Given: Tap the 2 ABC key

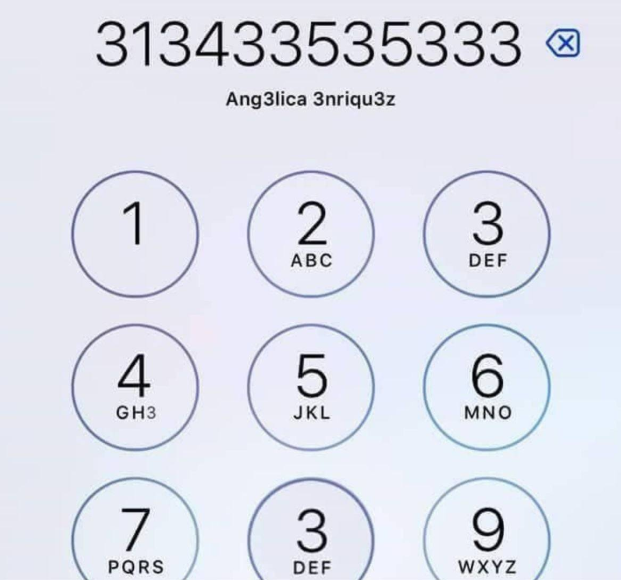Looking at the screenshot, I should pyautogui.click(x=311, y=233).
